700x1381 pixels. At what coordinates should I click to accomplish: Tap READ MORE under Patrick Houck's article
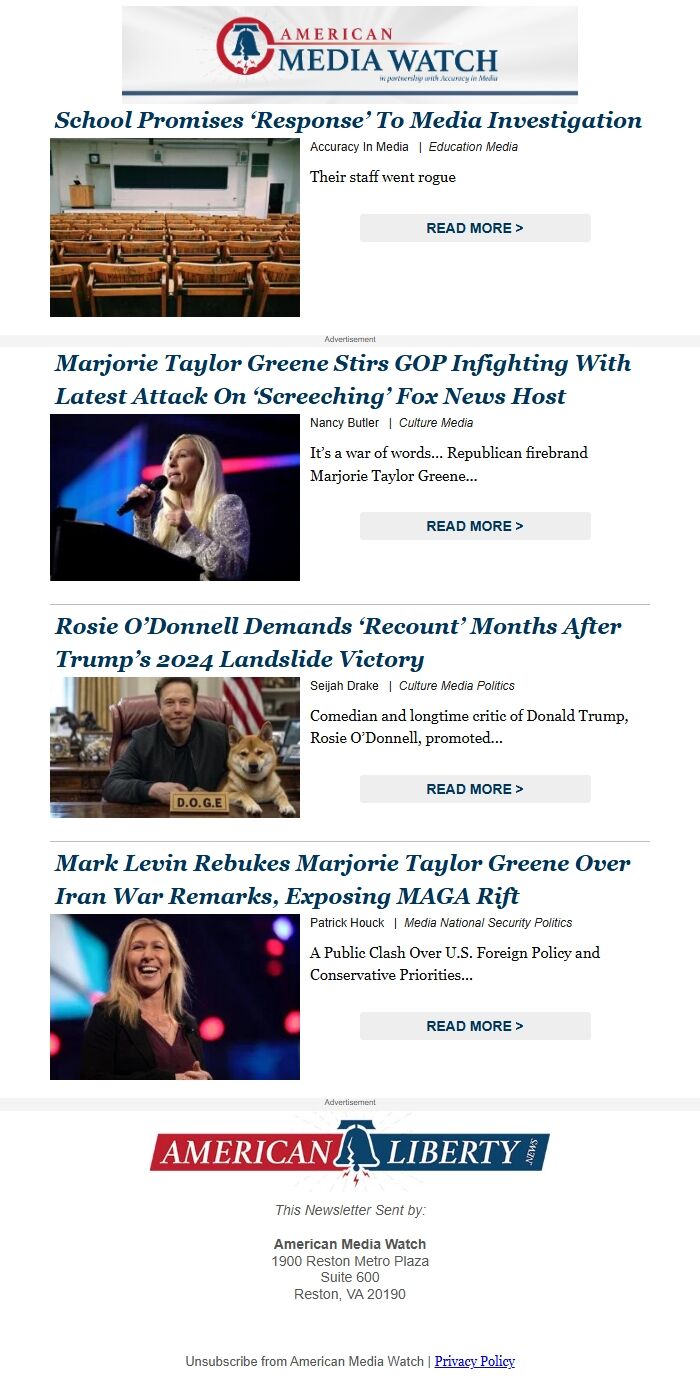tap(475, 1026)
